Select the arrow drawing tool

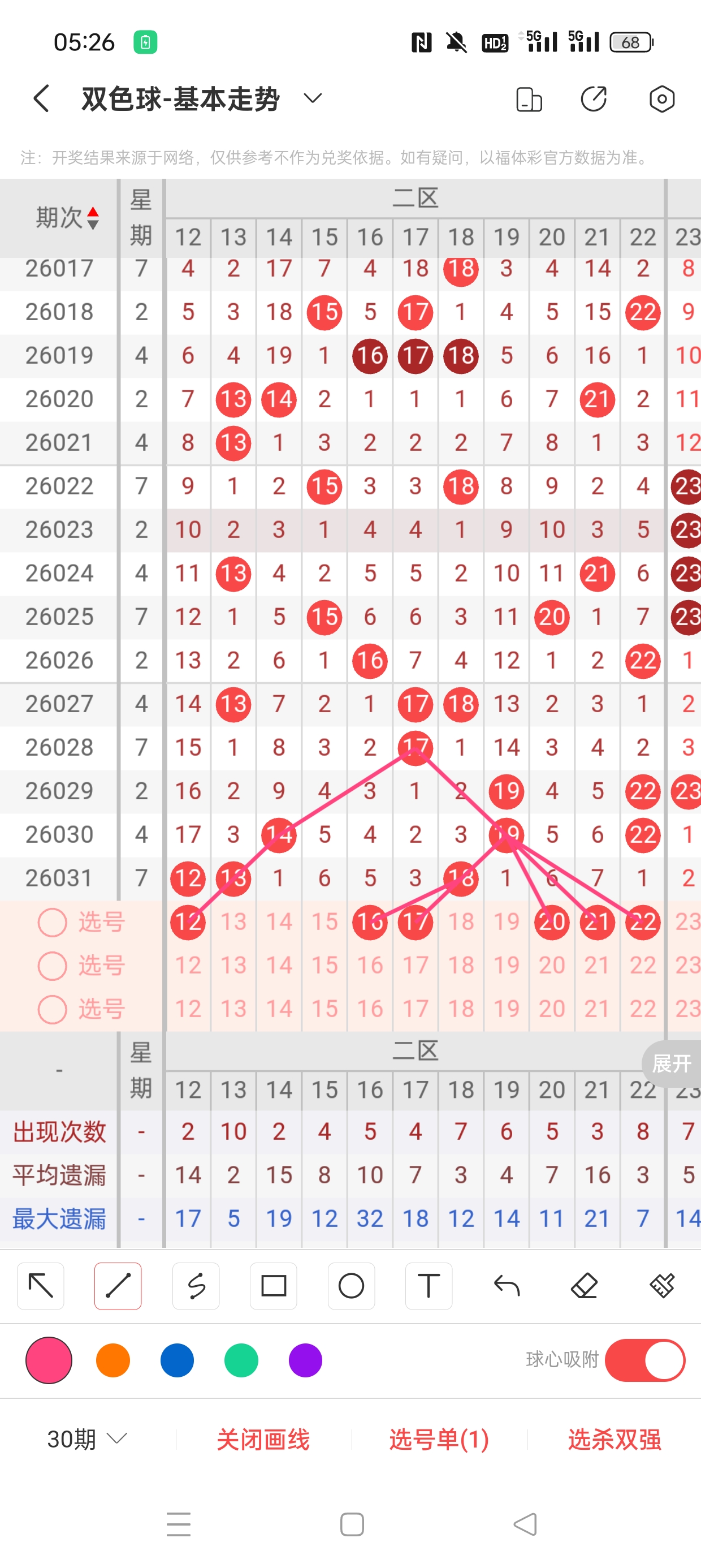(41, 1286)
